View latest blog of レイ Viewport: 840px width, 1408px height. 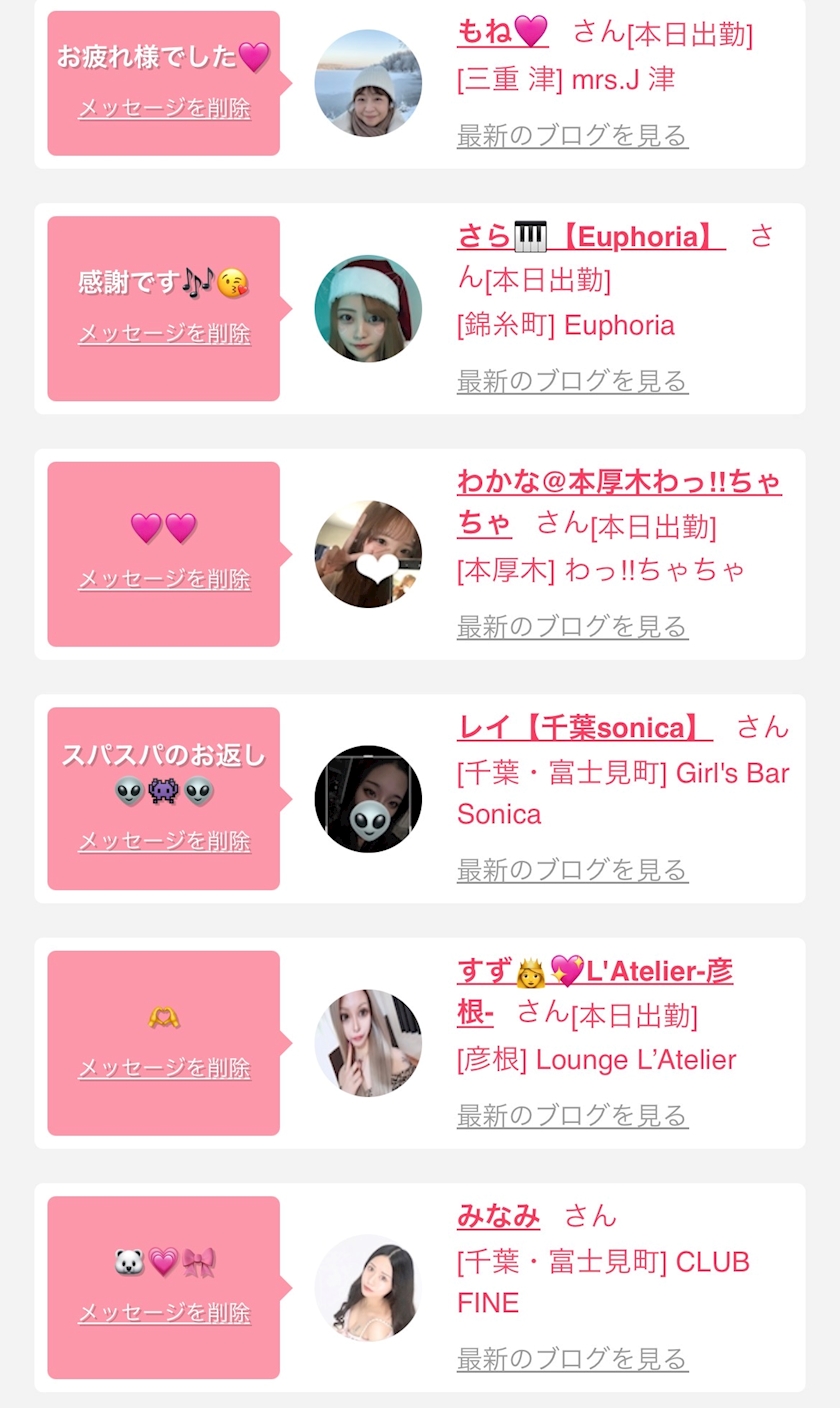572,870
